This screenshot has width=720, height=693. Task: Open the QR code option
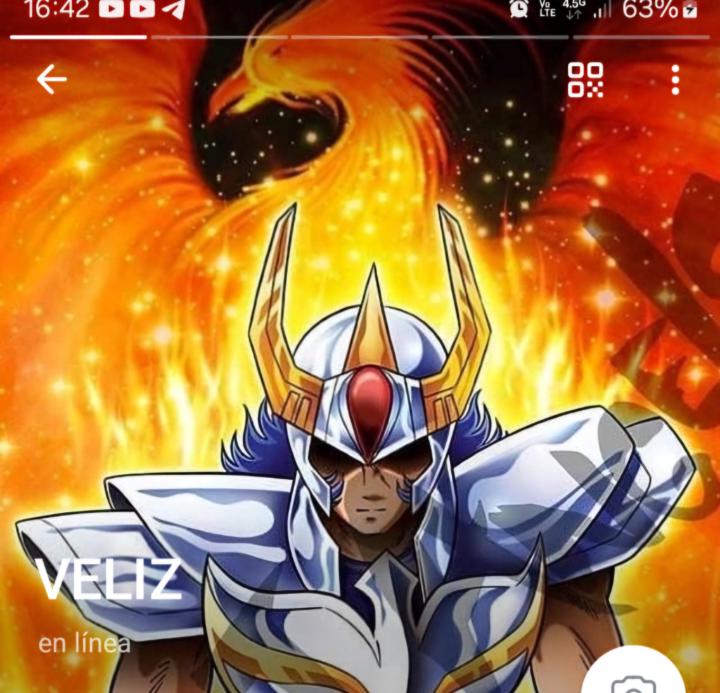click(585, 80)
